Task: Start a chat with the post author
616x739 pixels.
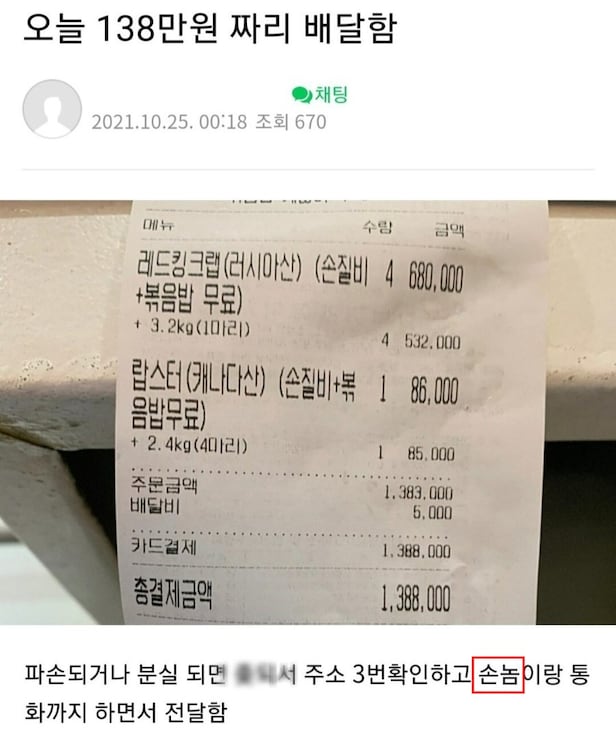Action: (x=320, y=95)
